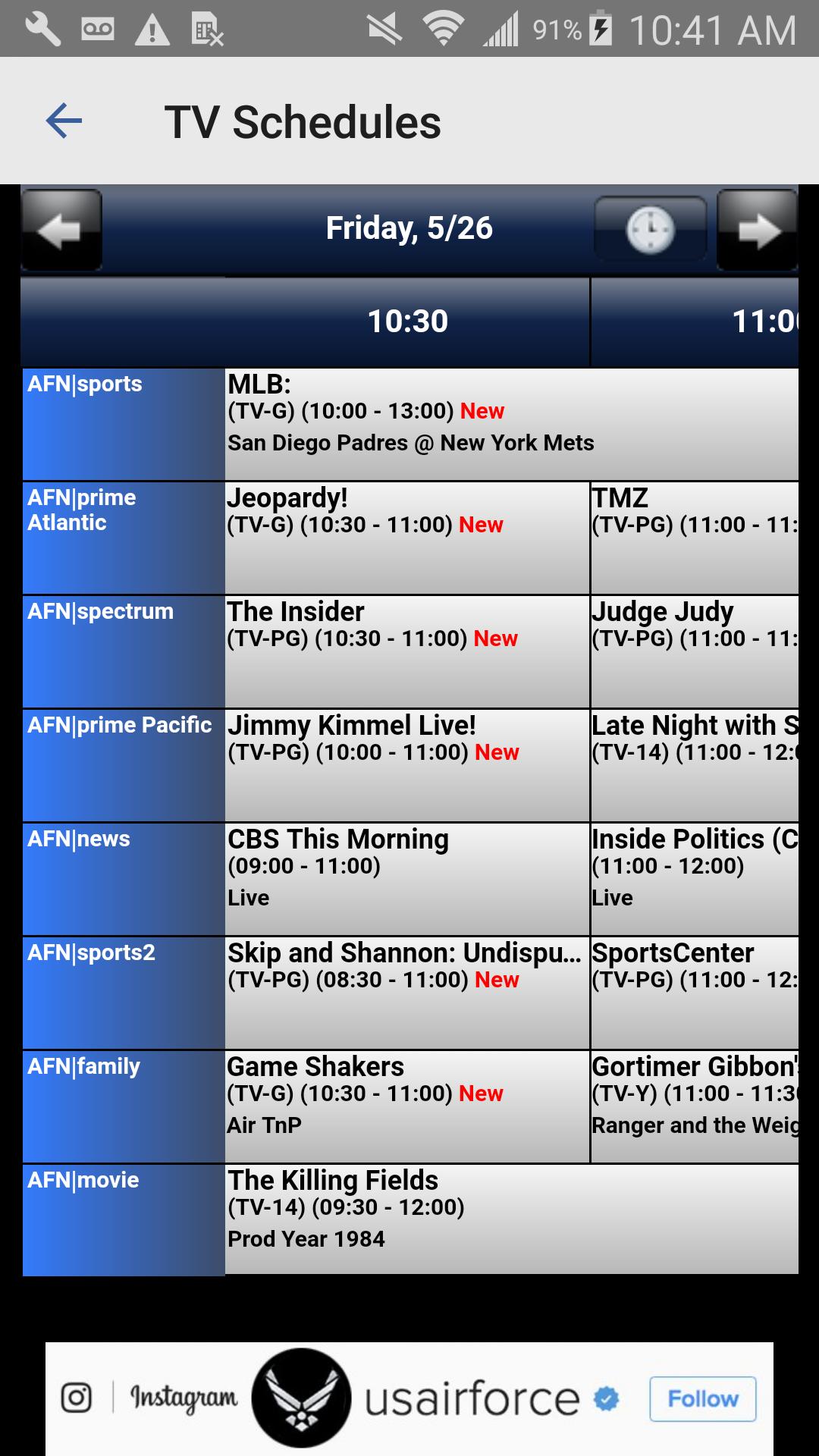The width and height of the screenshot is (819, 1456).
Task: Open the clock time picker
Action: (x=650, y=230)
